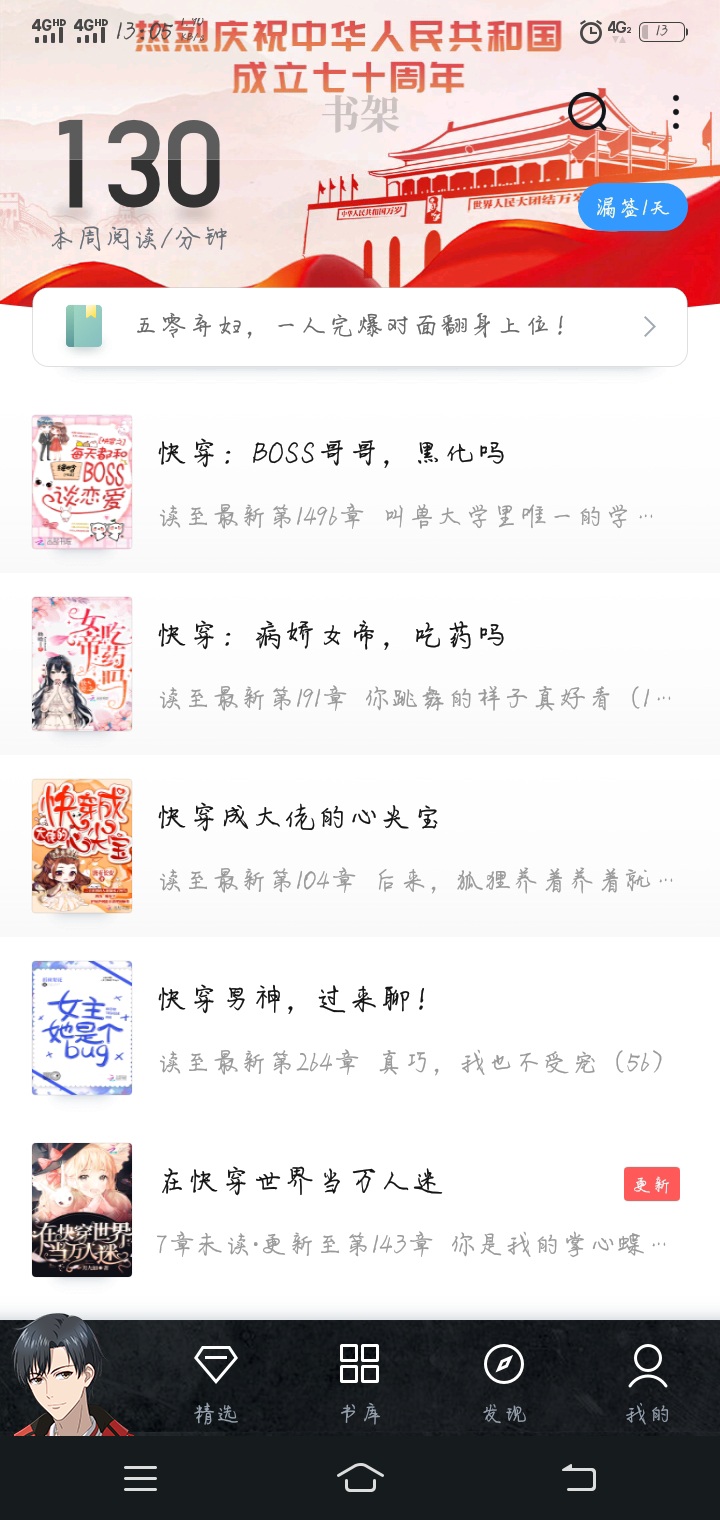Image resolution: width=720 pixels, height=1520 pixels.
Task: Open the 我的 profile tab
Action: [647, 1382]
